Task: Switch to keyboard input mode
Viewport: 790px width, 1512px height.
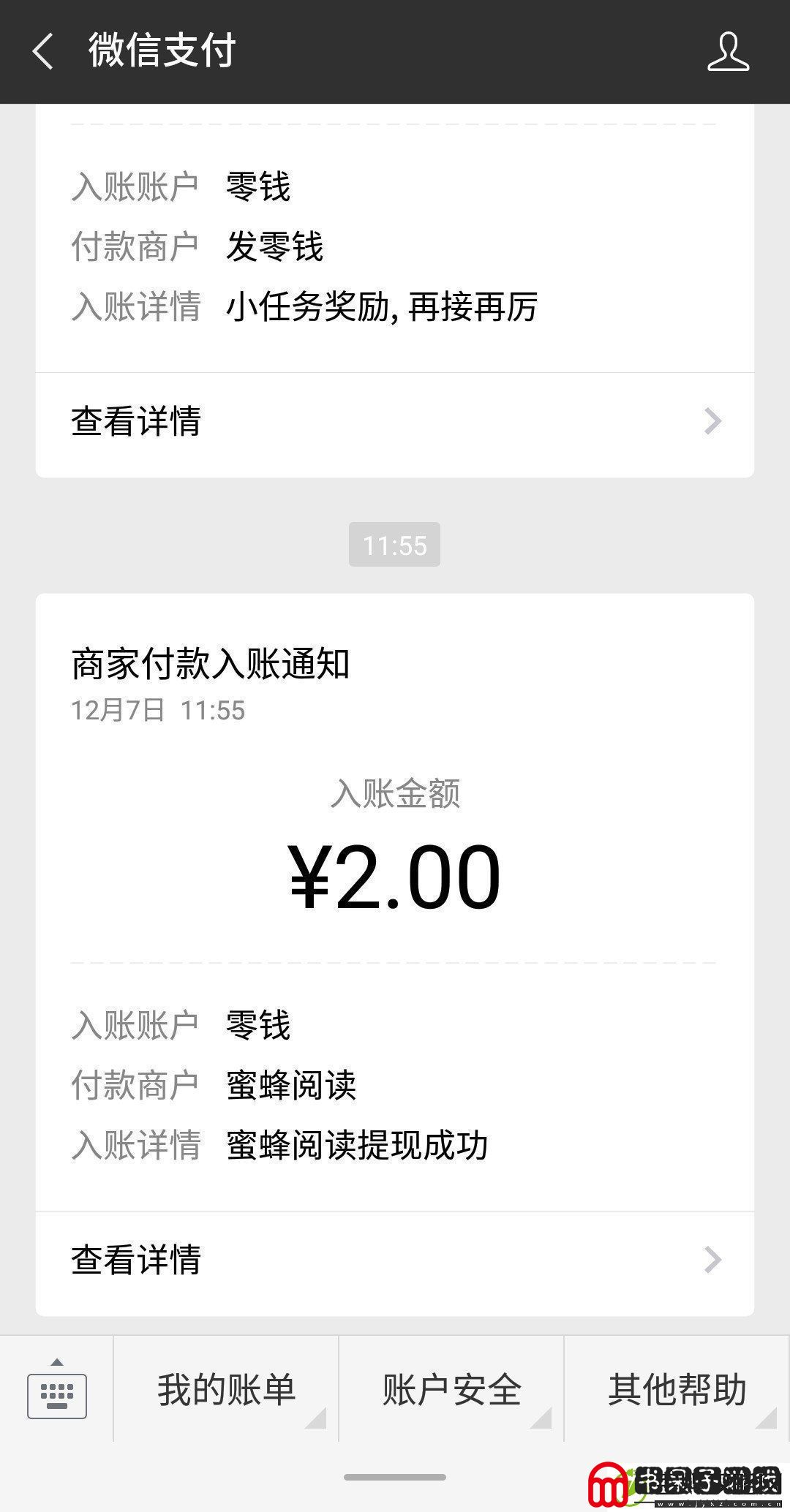Action: pyautogui.click(x=57, y=1389)
